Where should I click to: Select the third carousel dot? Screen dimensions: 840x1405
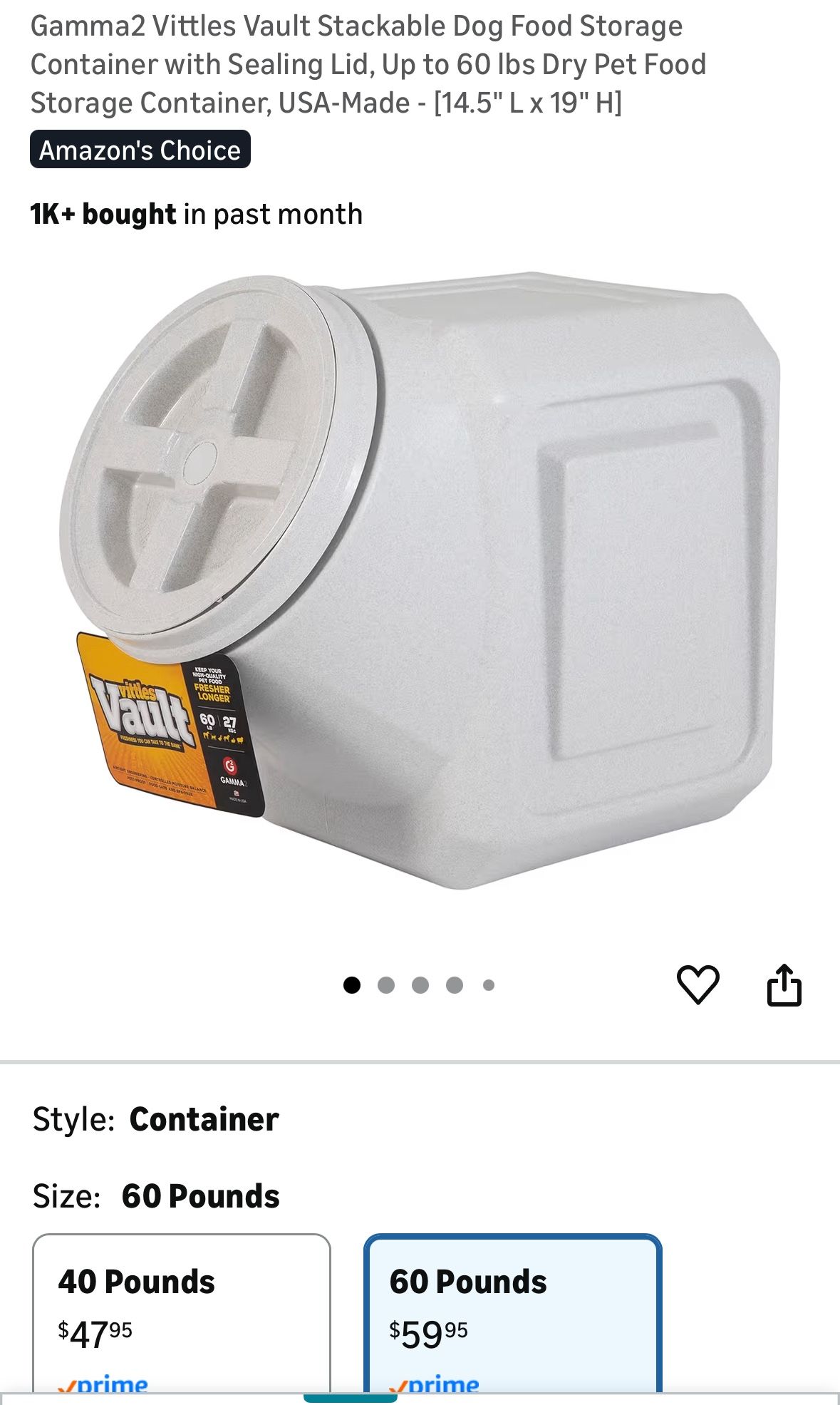[x=420, y=985]
